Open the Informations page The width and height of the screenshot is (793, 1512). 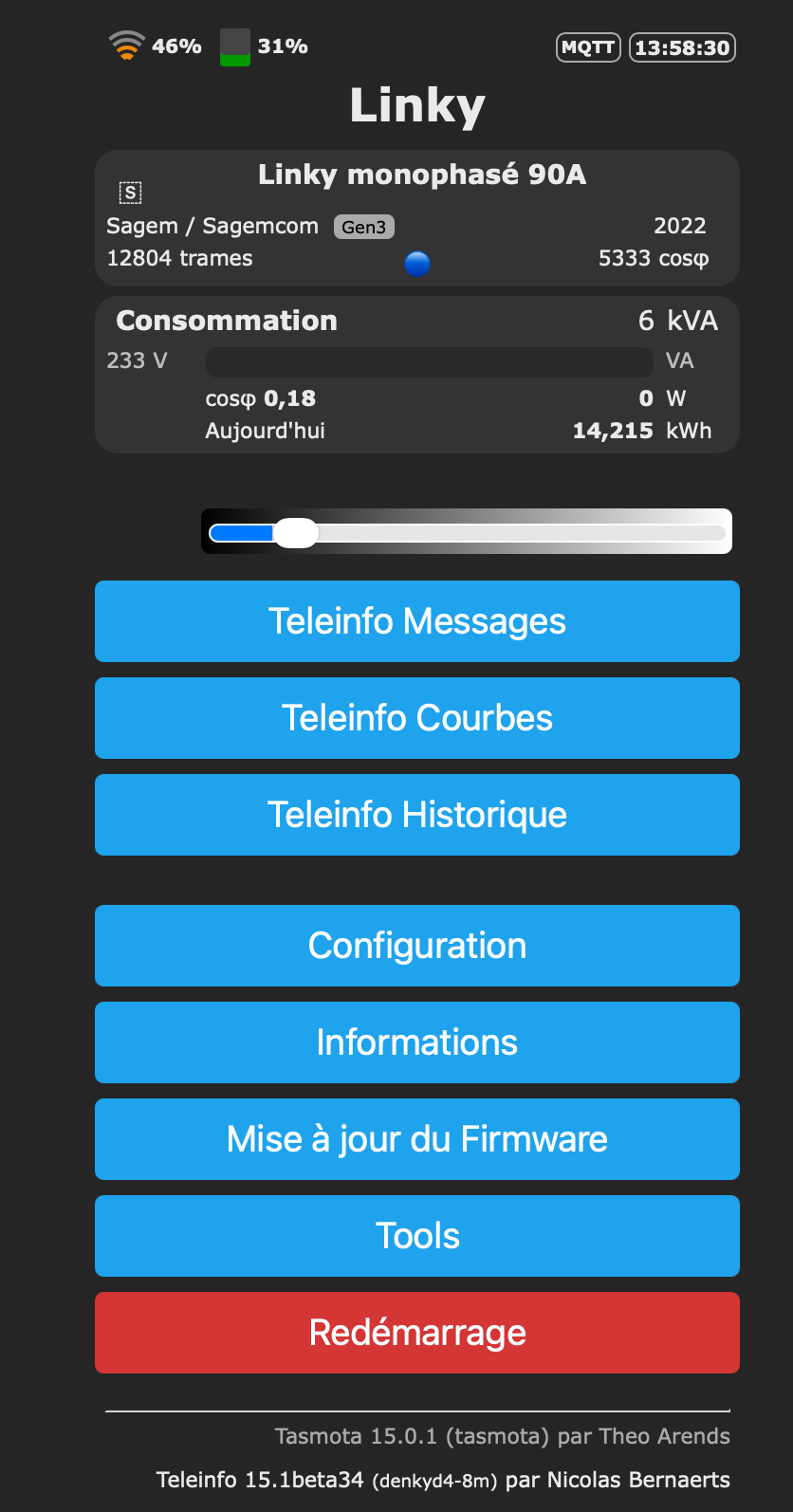coord(416,1042)
